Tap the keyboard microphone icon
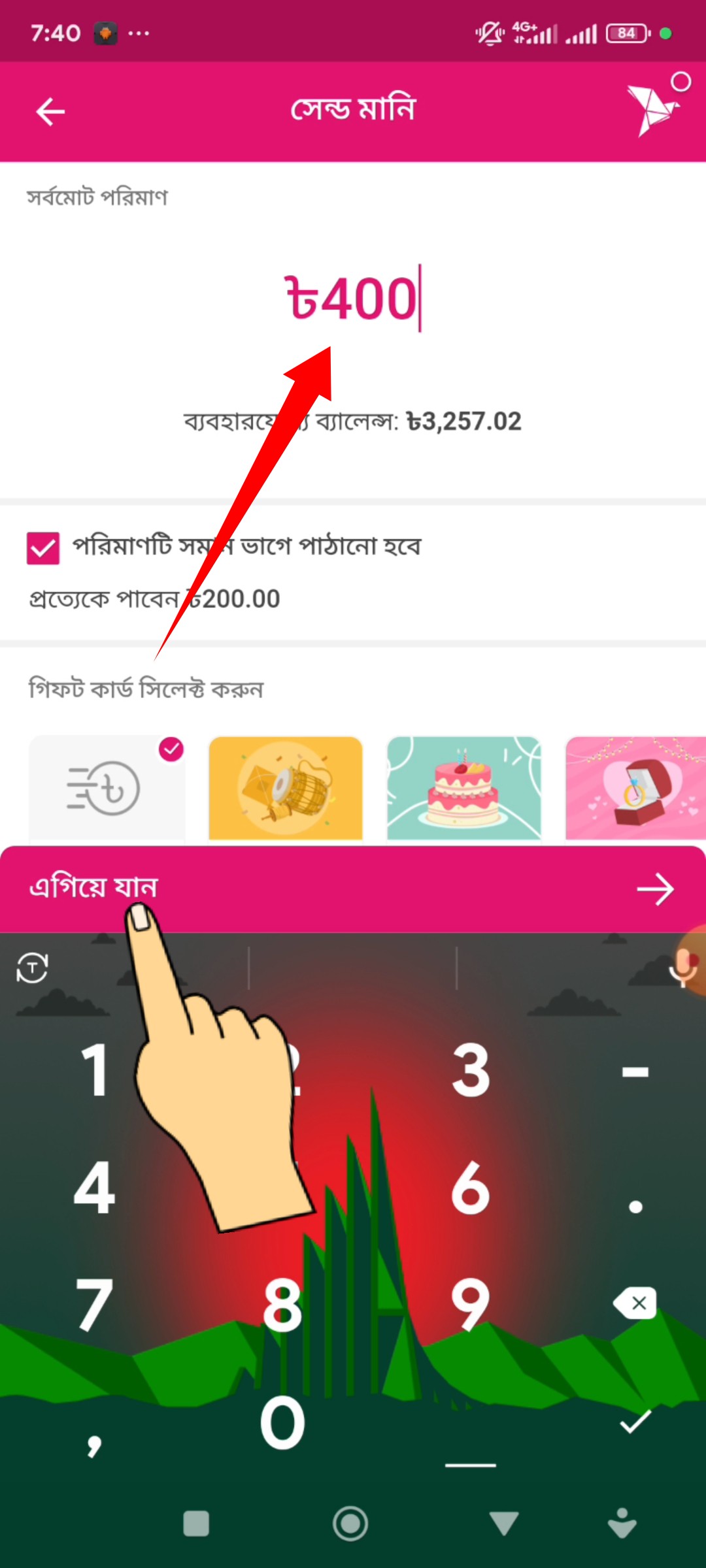Viewport: 706px width, 1568px height. tap(684, 967)
